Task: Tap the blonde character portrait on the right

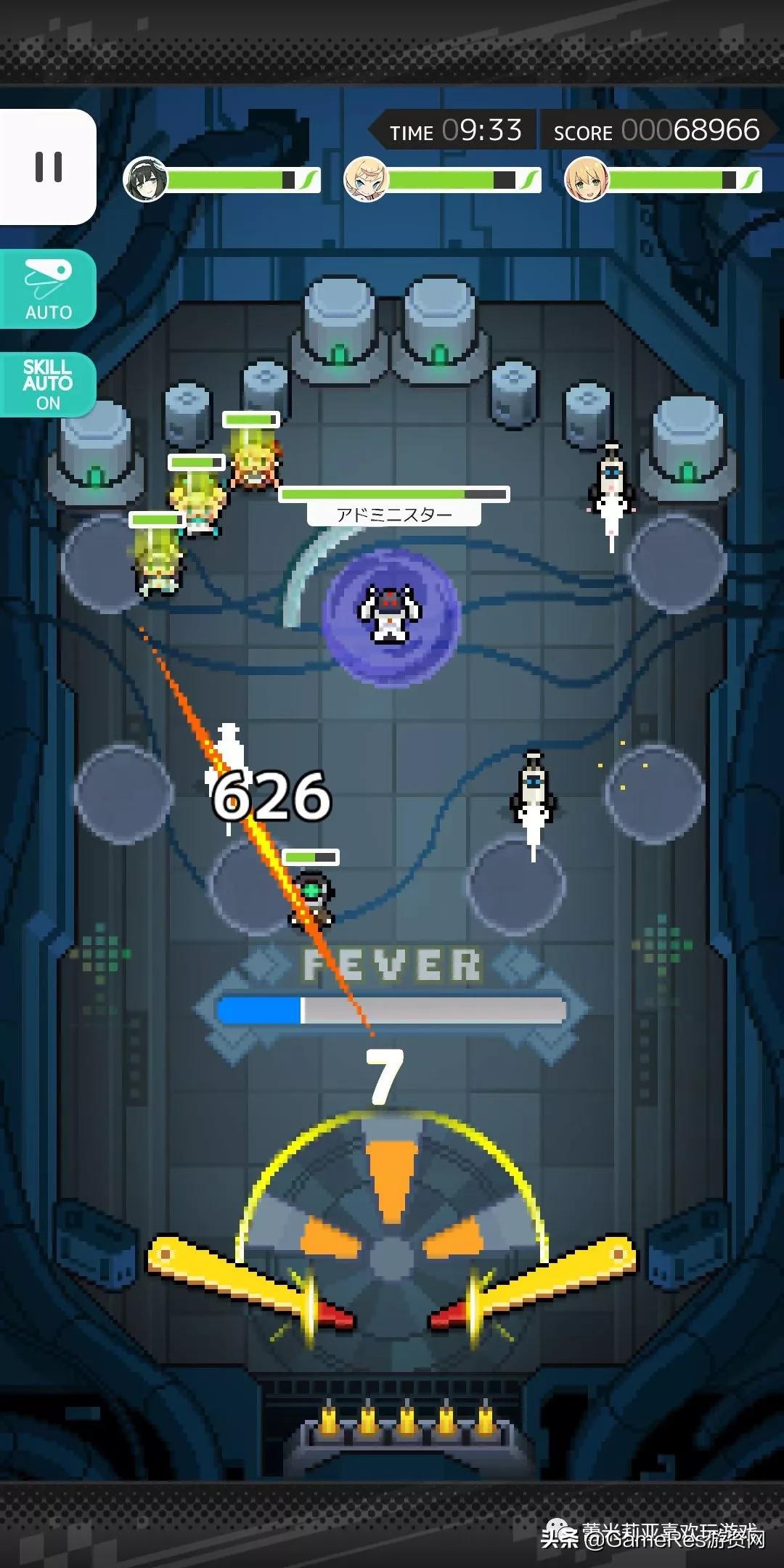Action: coord(587,179)
